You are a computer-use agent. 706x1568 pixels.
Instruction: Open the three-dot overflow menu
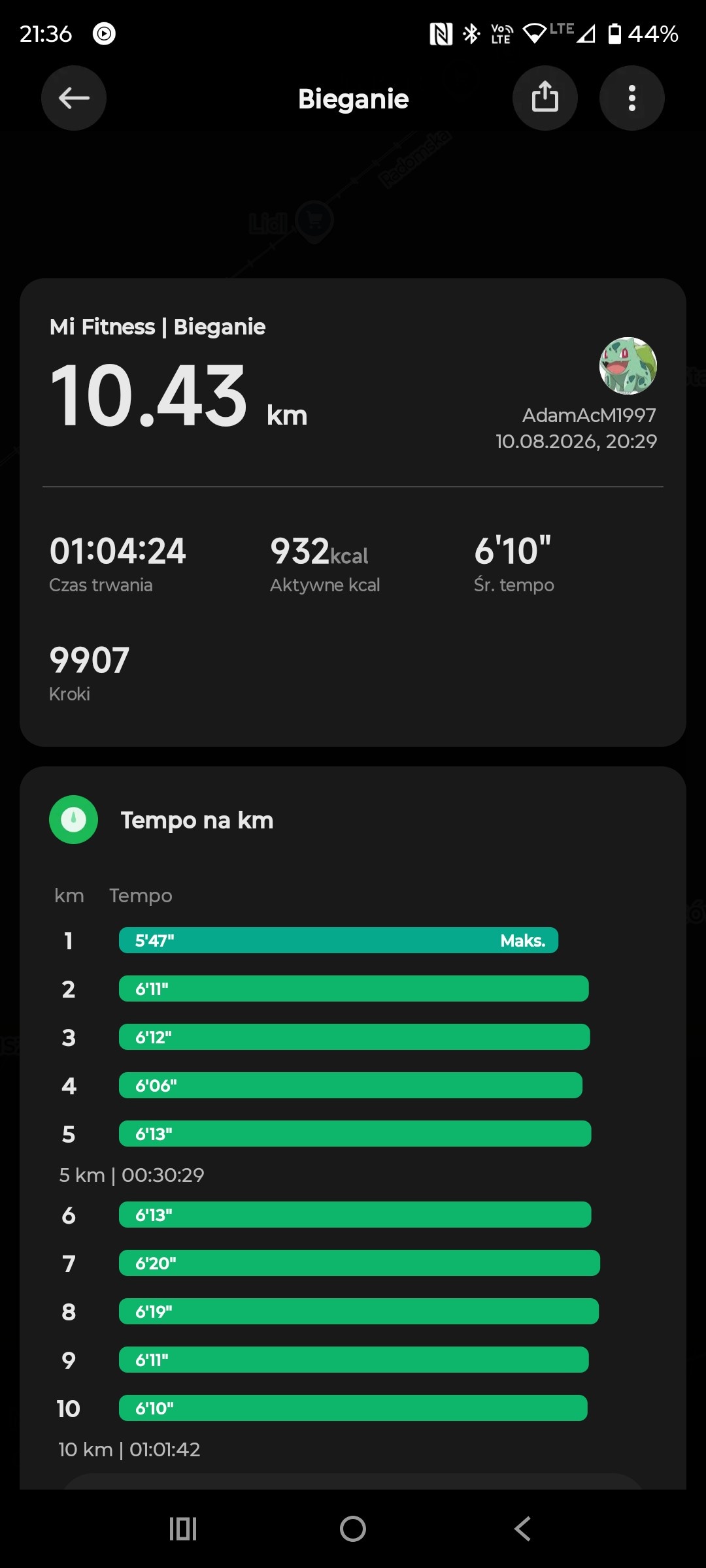click(x=631, y=98)
